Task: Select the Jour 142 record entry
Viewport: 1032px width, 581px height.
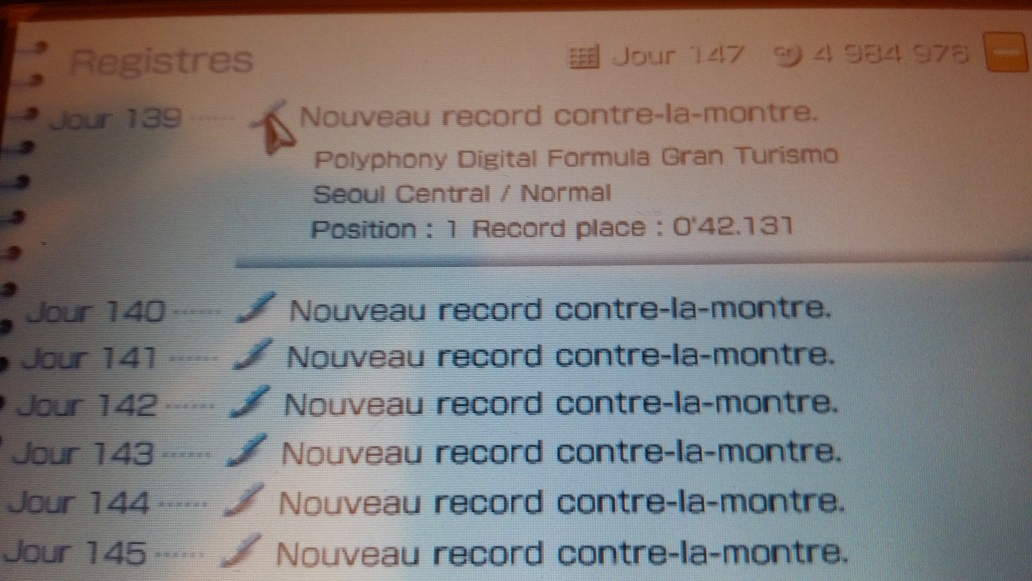Action: (x=558, y=404)
